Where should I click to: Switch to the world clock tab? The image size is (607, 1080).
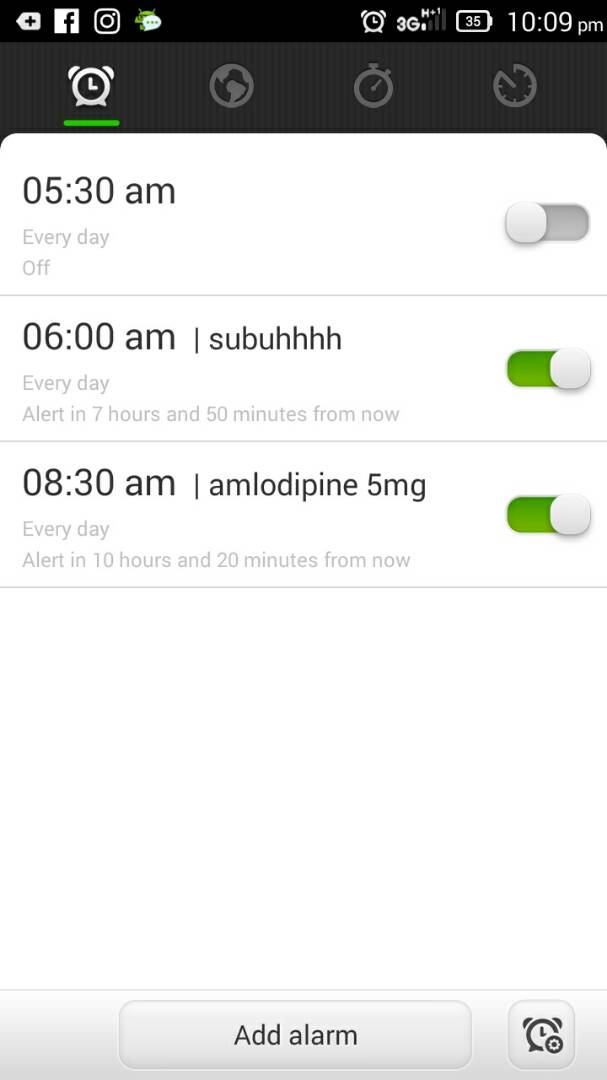pos(232,86)
